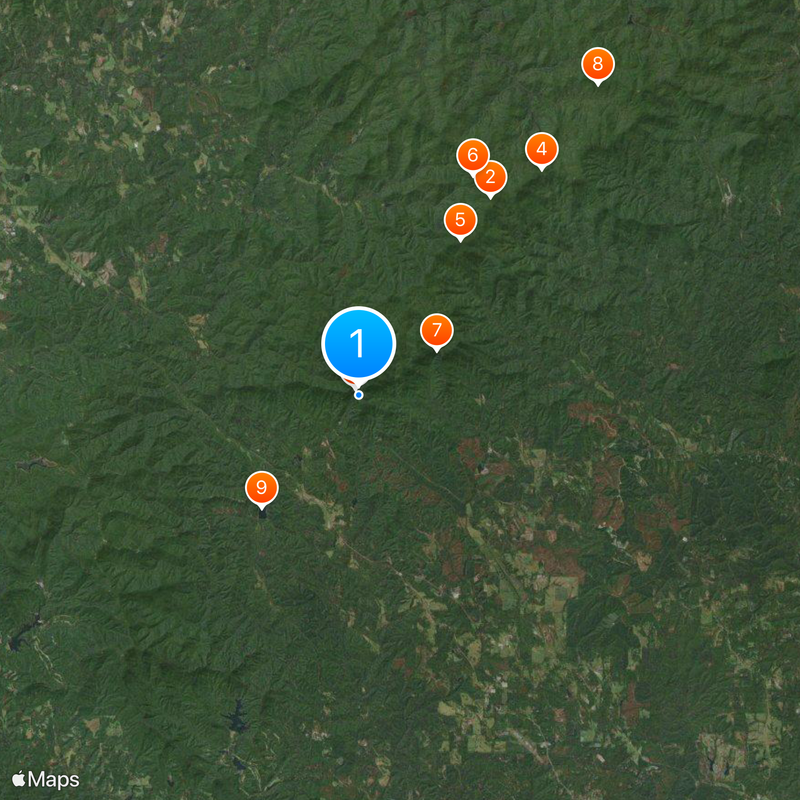Screen dimensions: 800x800
Task: Tap the orange map pin numbered 2
Action: pyautogui.click(x=491, y=178)
